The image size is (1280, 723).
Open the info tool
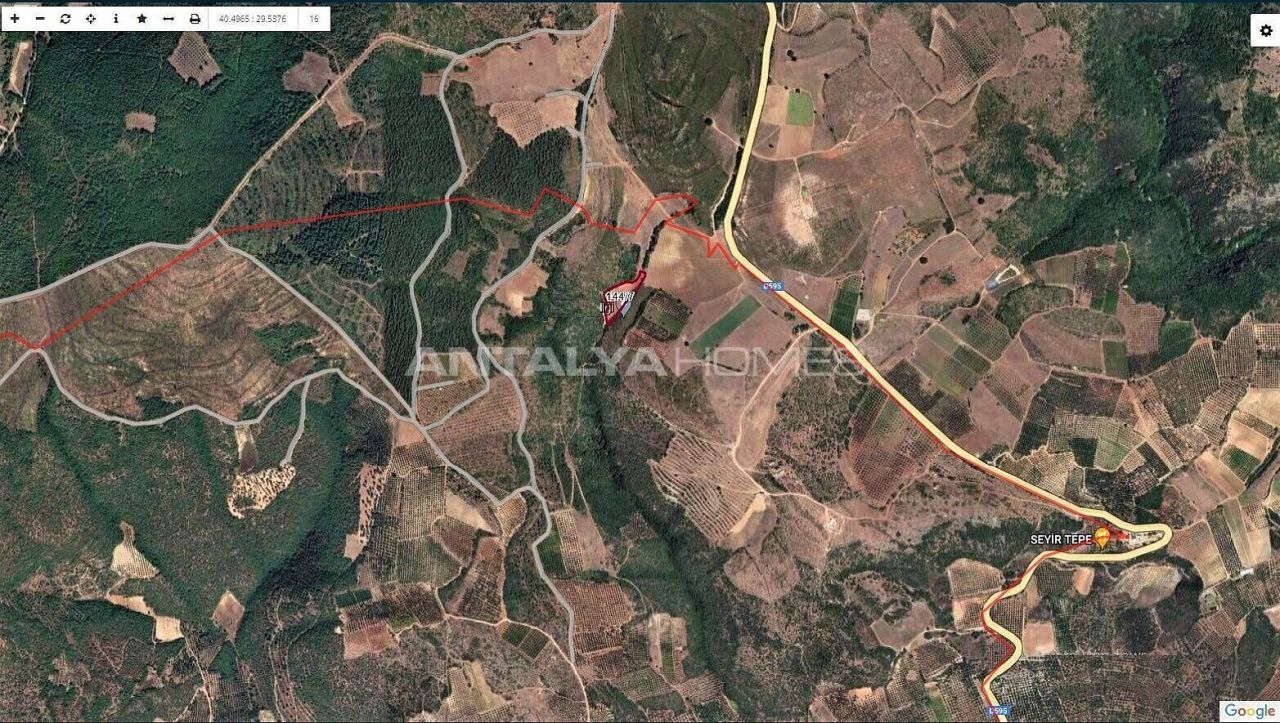coord(115,18)
